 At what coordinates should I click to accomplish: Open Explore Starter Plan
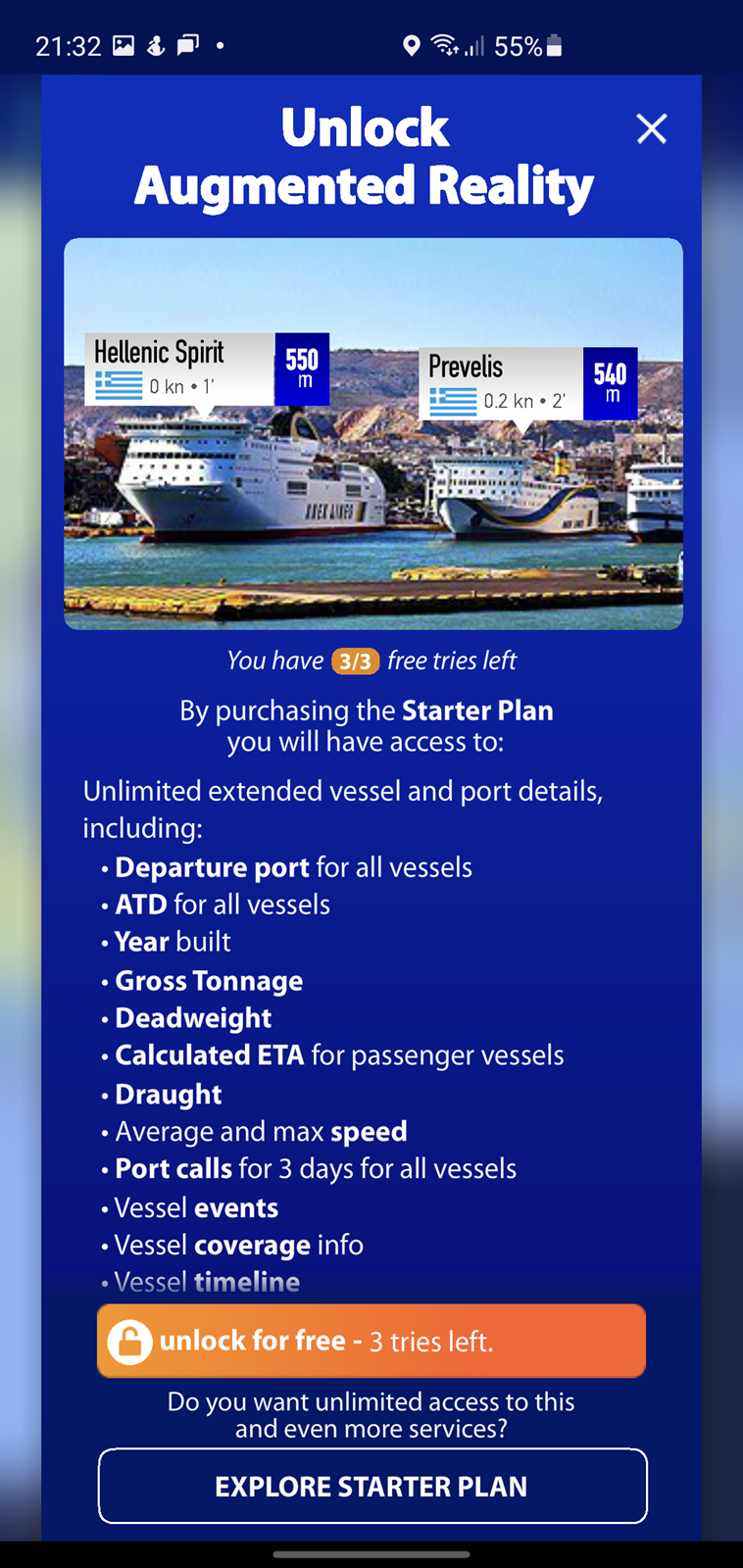click(x=372, y=1486)
